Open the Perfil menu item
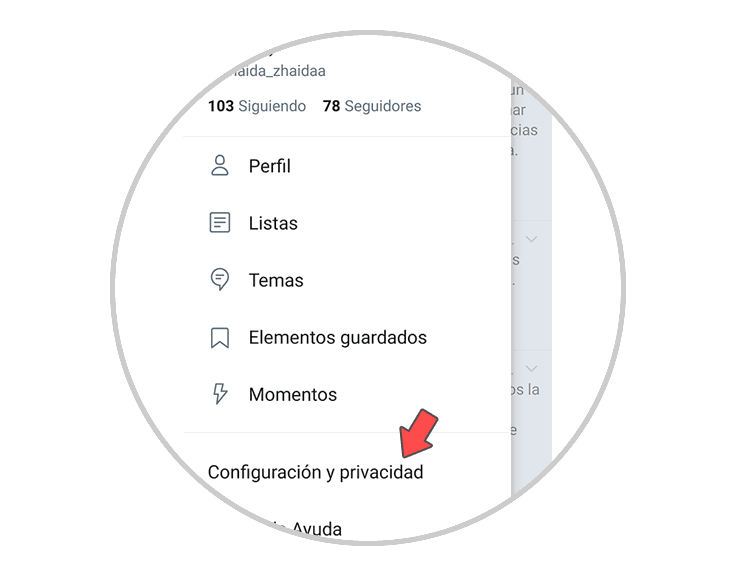Screen dimensions: 748x584 pyautogui.click(x=269, y=166)
